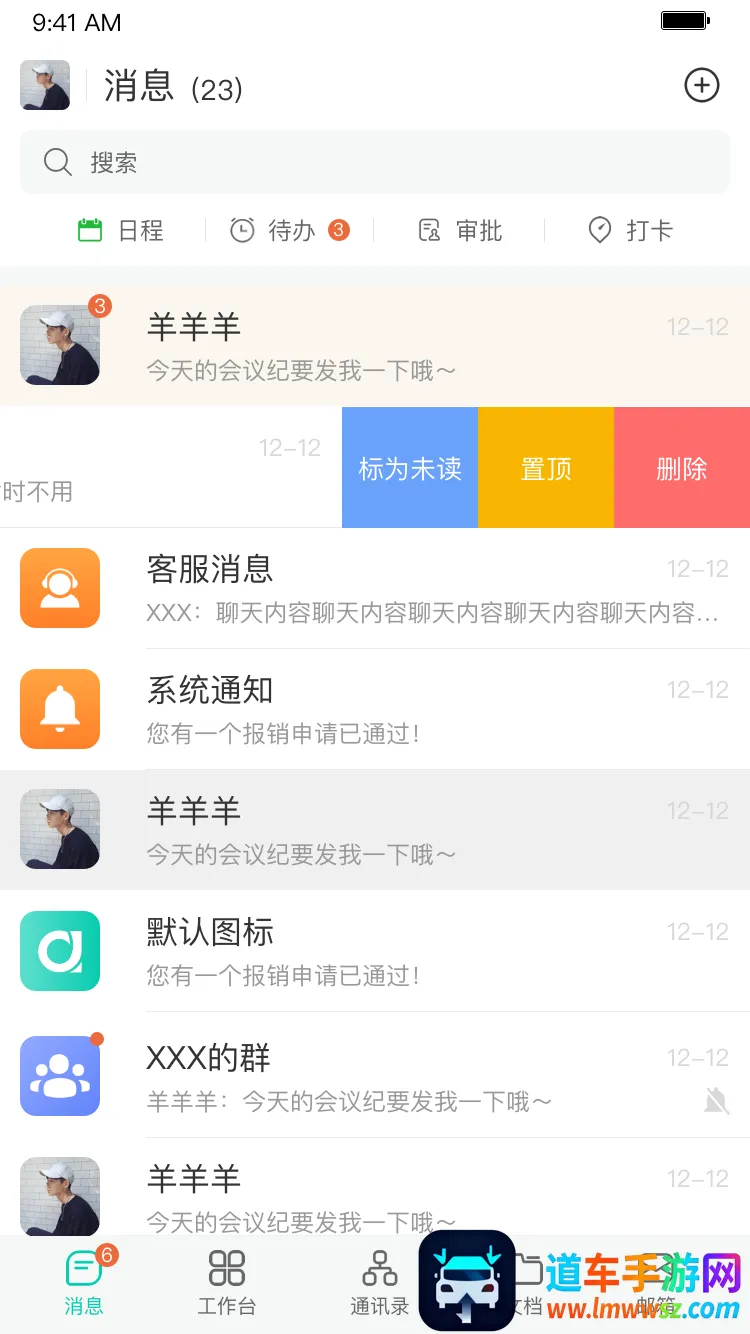Screen dimensions: 750x1334
Task: Go to 审批 approvals
Action: [x=460, y=231]
